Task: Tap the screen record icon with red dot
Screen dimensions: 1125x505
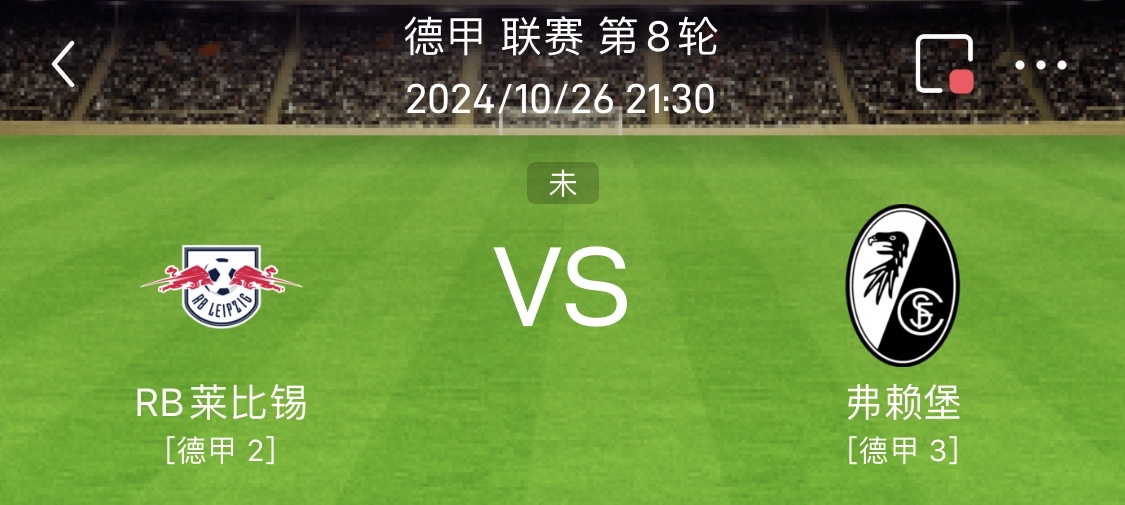Action: (x=945, y=64)
